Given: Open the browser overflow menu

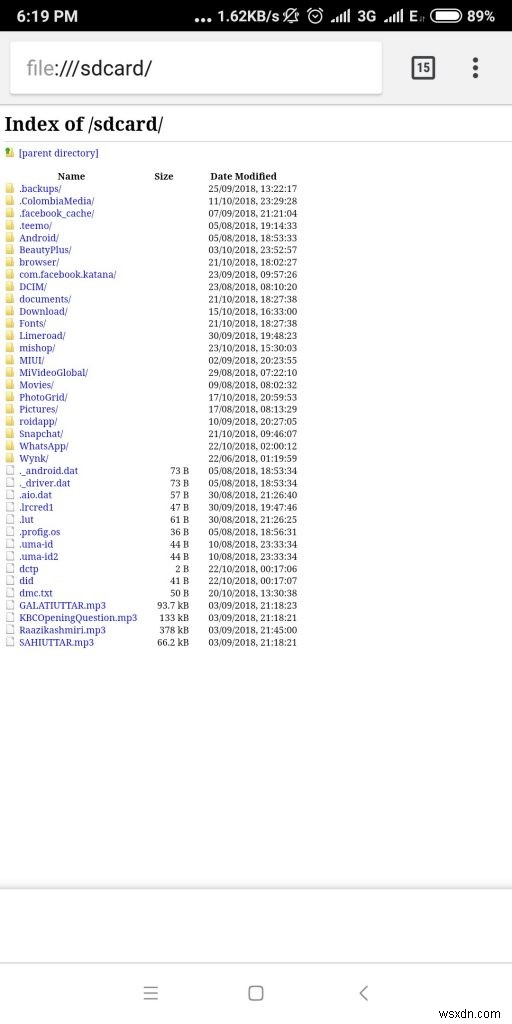Looking at the screenshot, I should (475, 68).
